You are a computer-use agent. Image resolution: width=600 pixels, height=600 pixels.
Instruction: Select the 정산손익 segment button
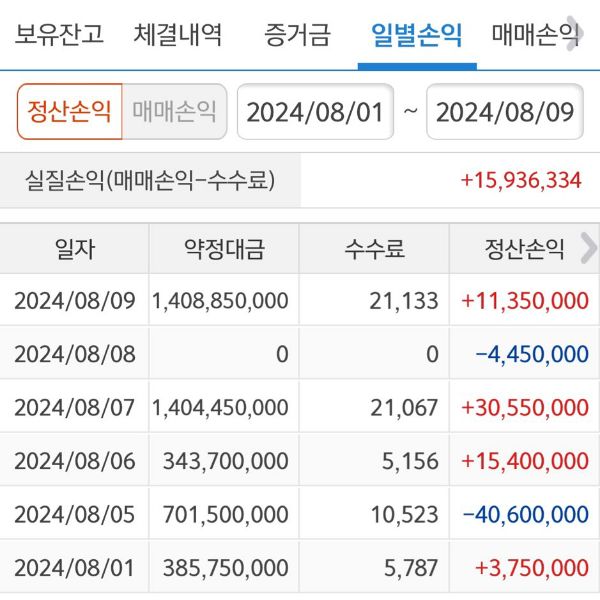[x=69, y=111]
